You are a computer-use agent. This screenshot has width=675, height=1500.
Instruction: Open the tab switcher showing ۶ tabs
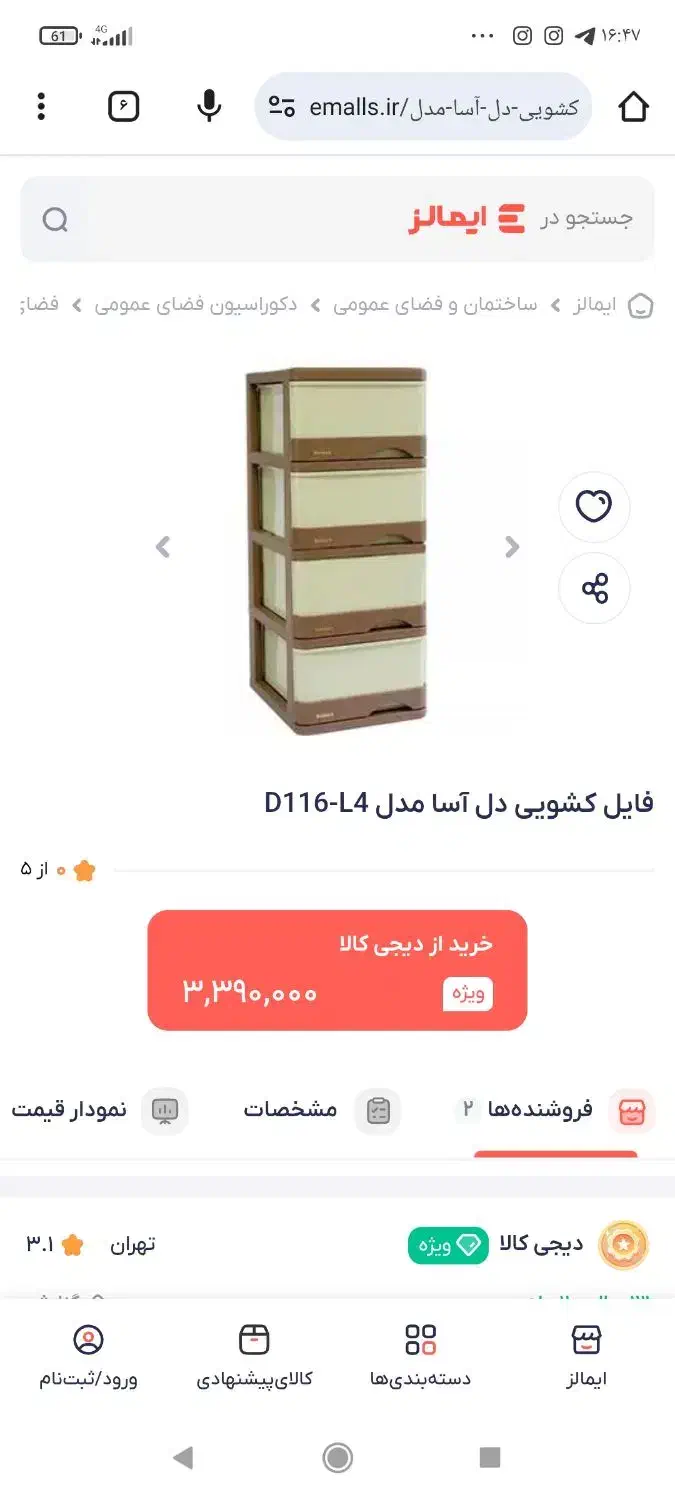(x=123, y=106)
